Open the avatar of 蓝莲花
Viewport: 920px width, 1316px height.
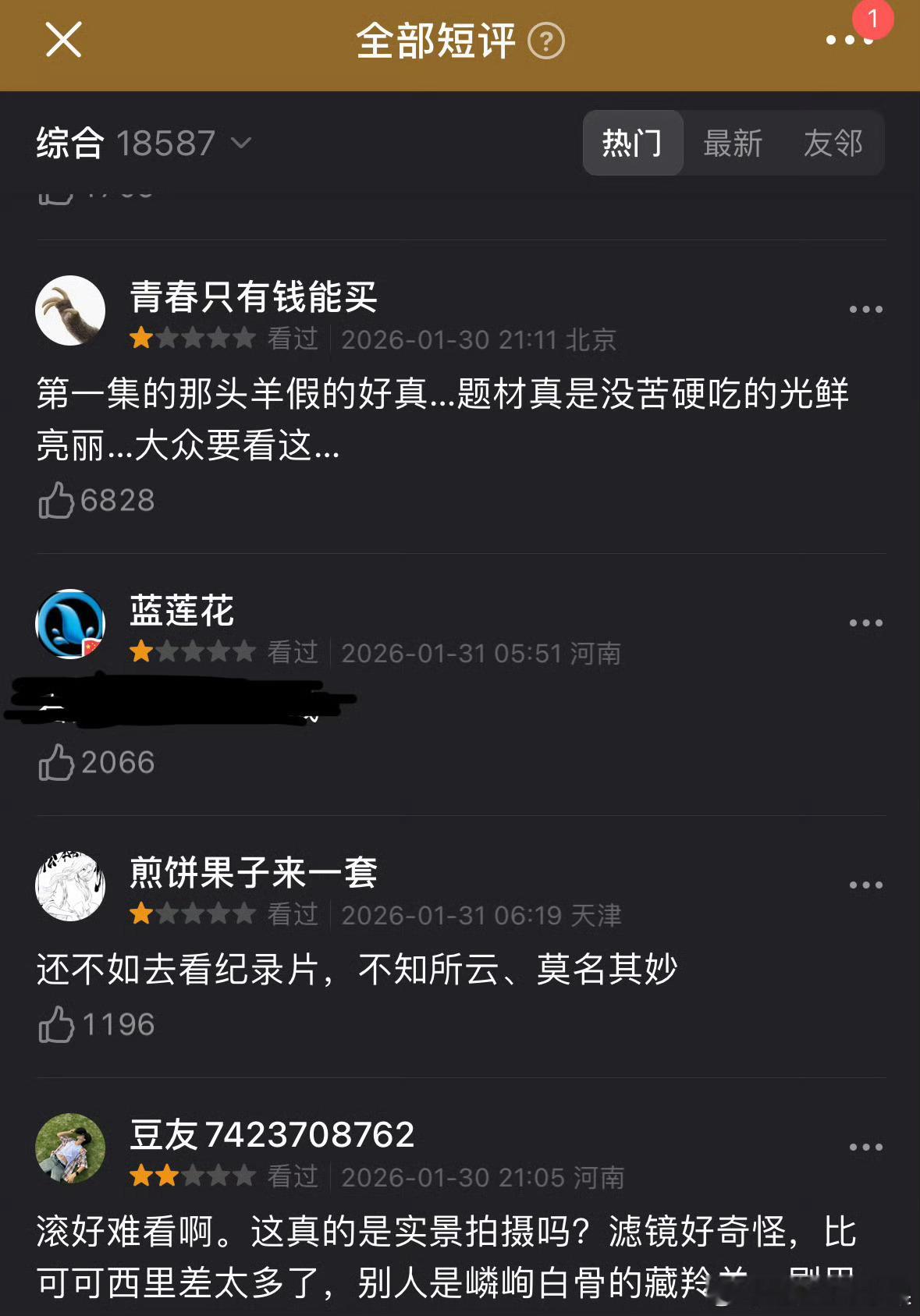(x=70, y=623)
